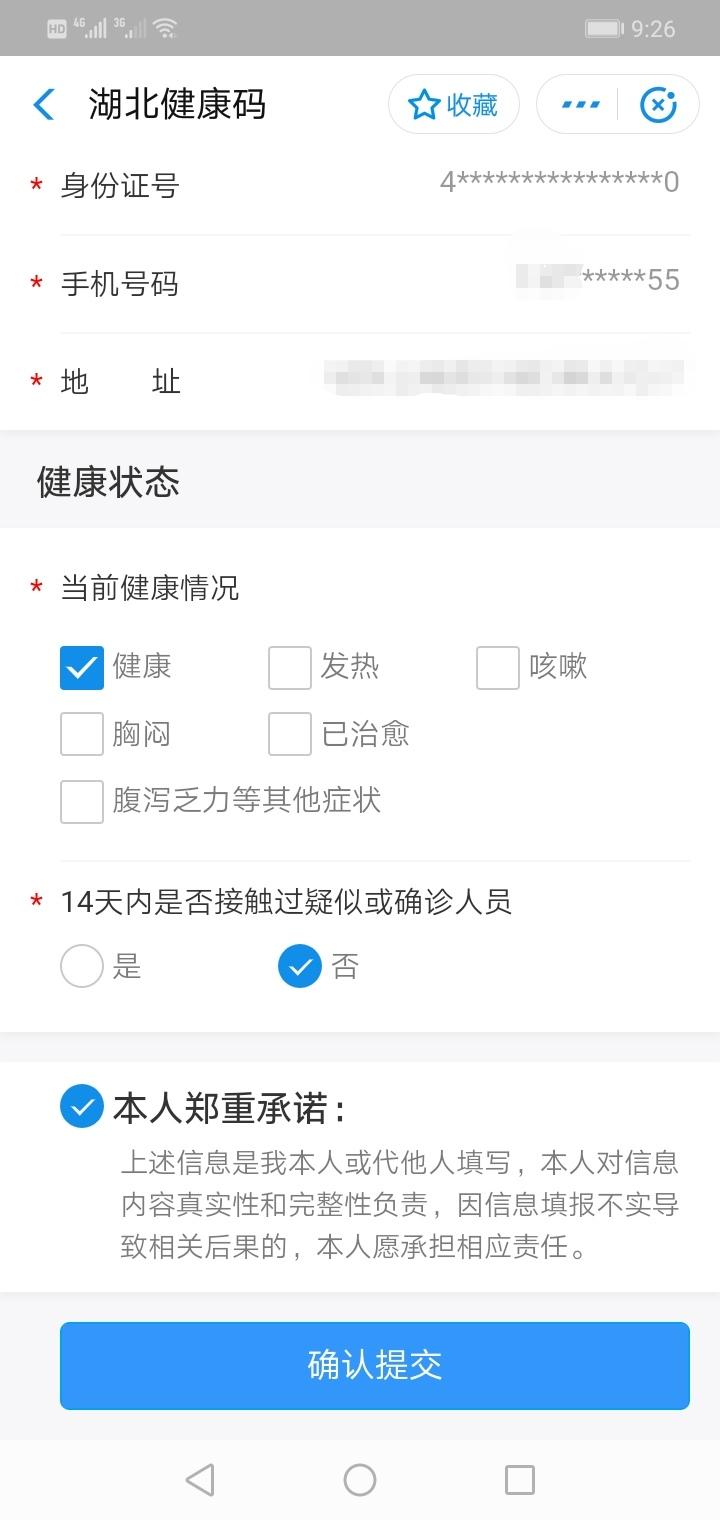This screenshot has width=720, height=1520.
Task: Tap the system home button
Action: 360,1480
